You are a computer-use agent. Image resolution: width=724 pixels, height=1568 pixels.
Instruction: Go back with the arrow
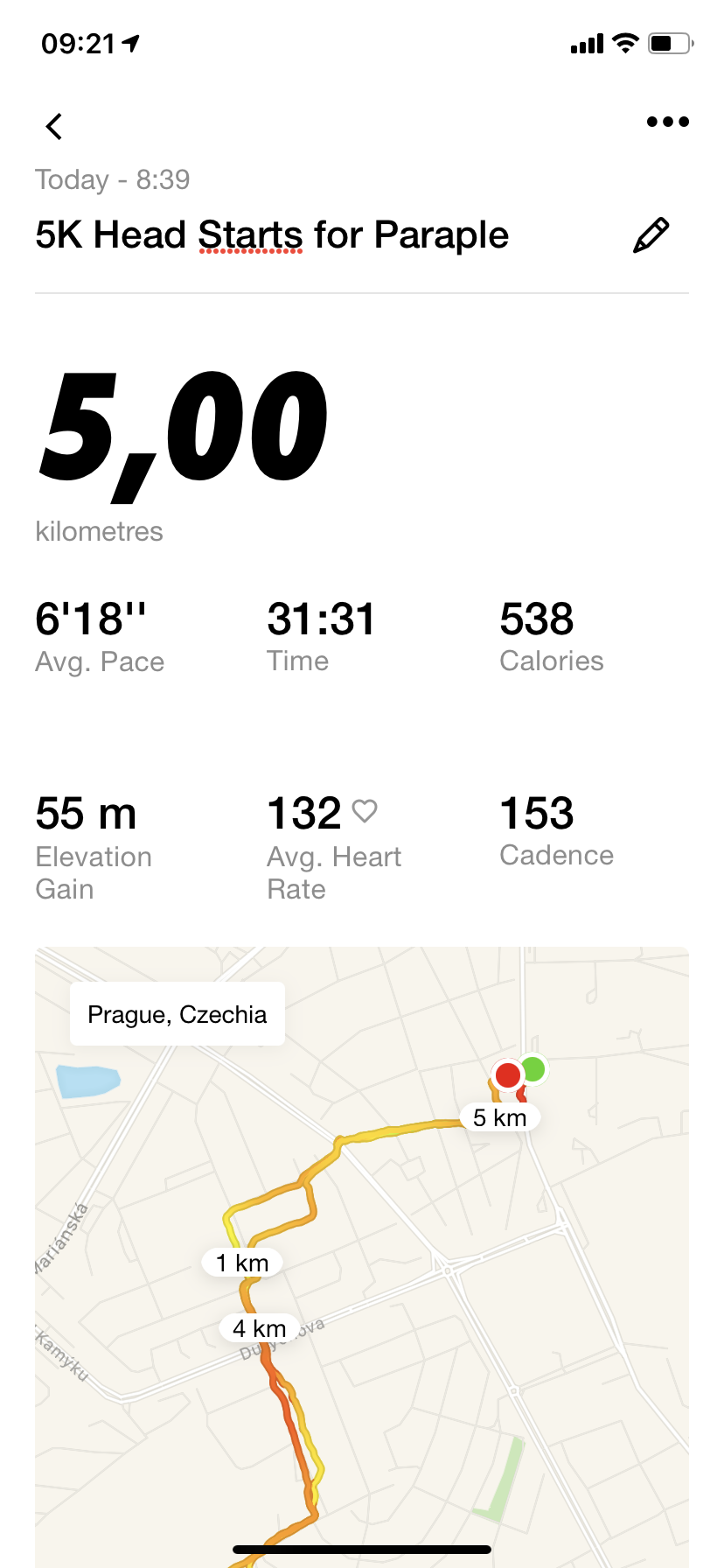pos(54,127)
